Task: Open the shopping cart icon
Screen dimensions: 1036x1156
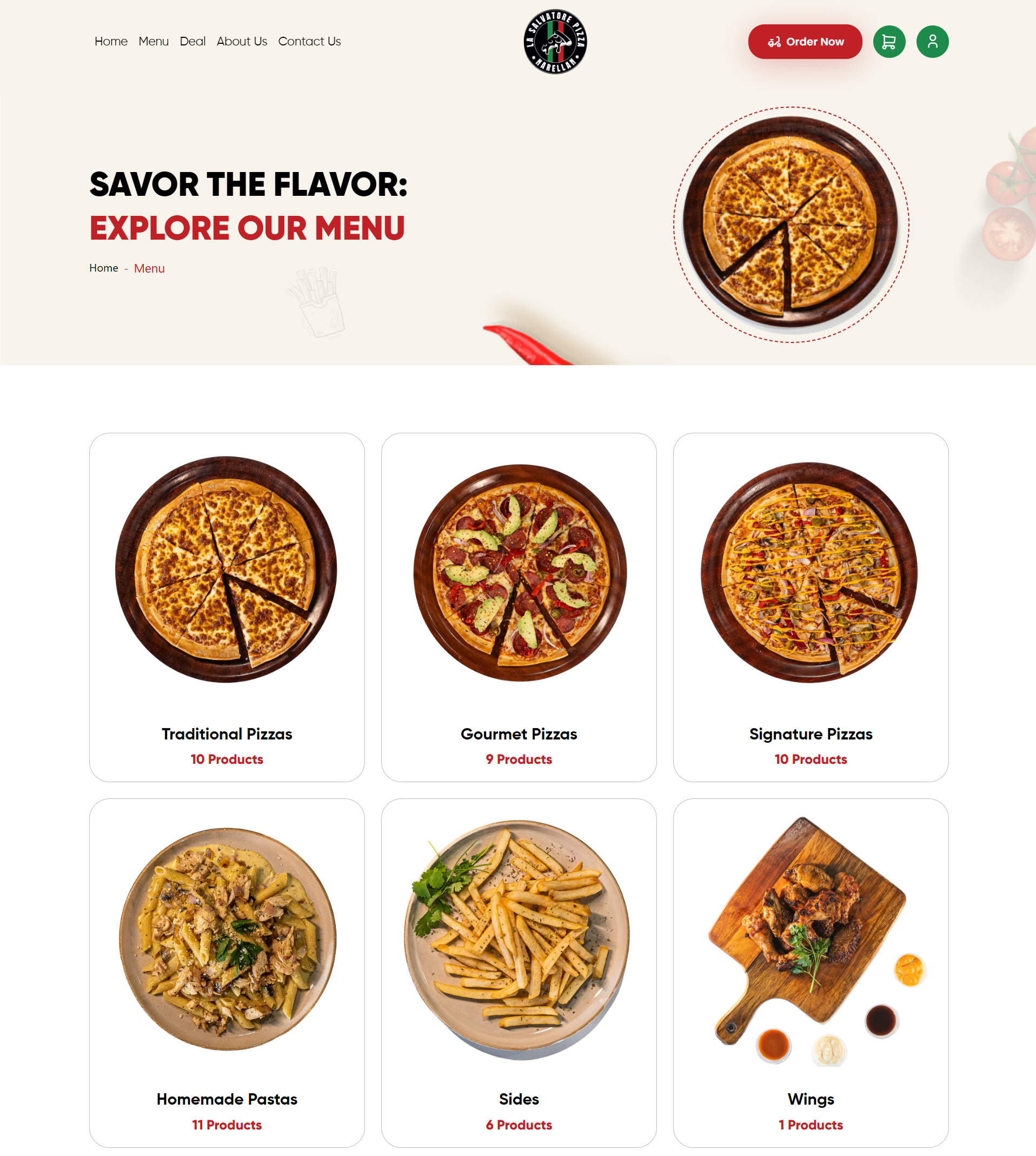Action: [x=889, y=41]
